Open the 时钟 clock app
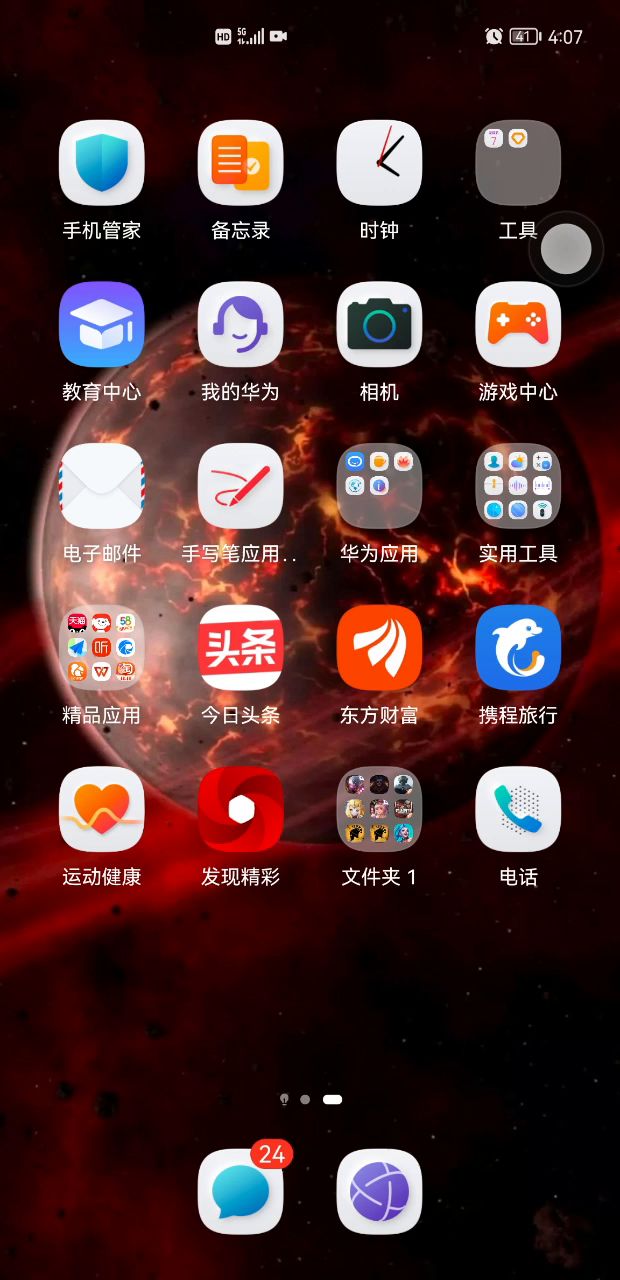 (x=379, y=163)
